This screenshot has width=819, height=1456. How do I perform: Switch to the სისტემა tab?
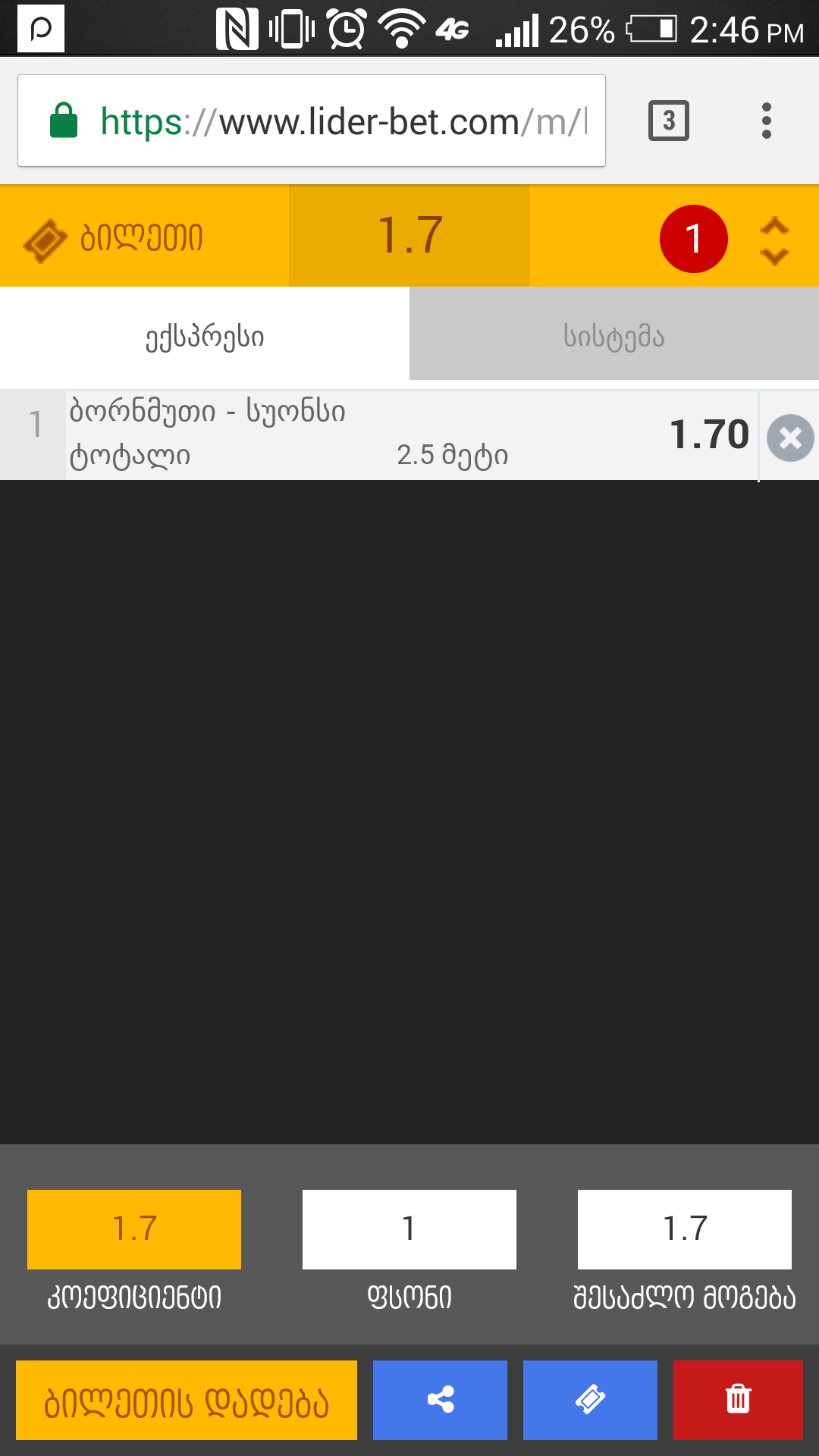click(x=613, y=335)
